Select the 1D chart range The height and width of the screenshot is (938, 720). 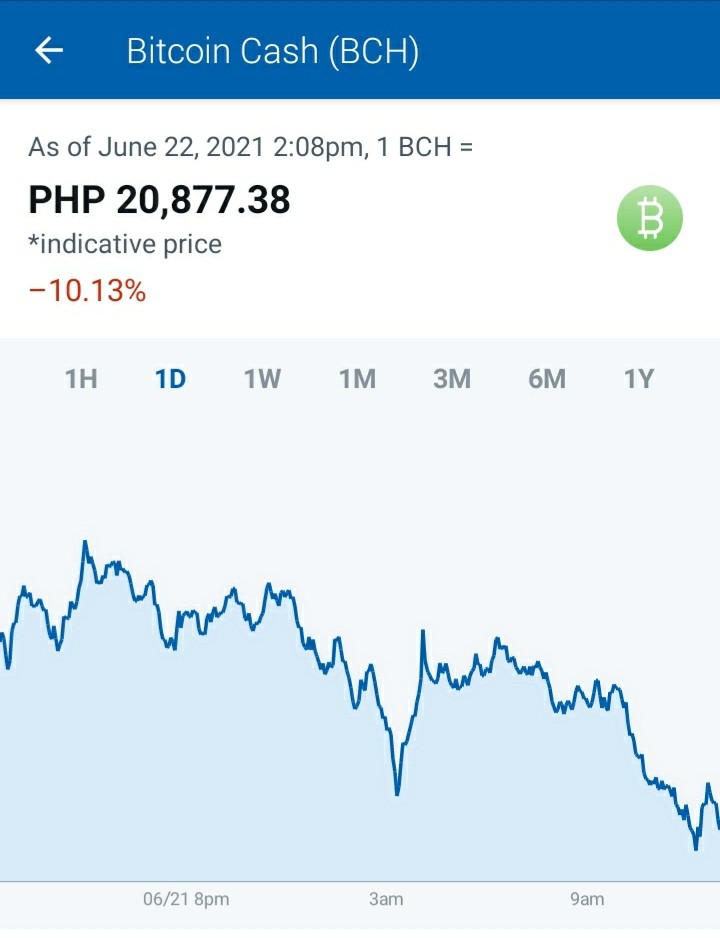pyautogui.click(x=170, y=379)
